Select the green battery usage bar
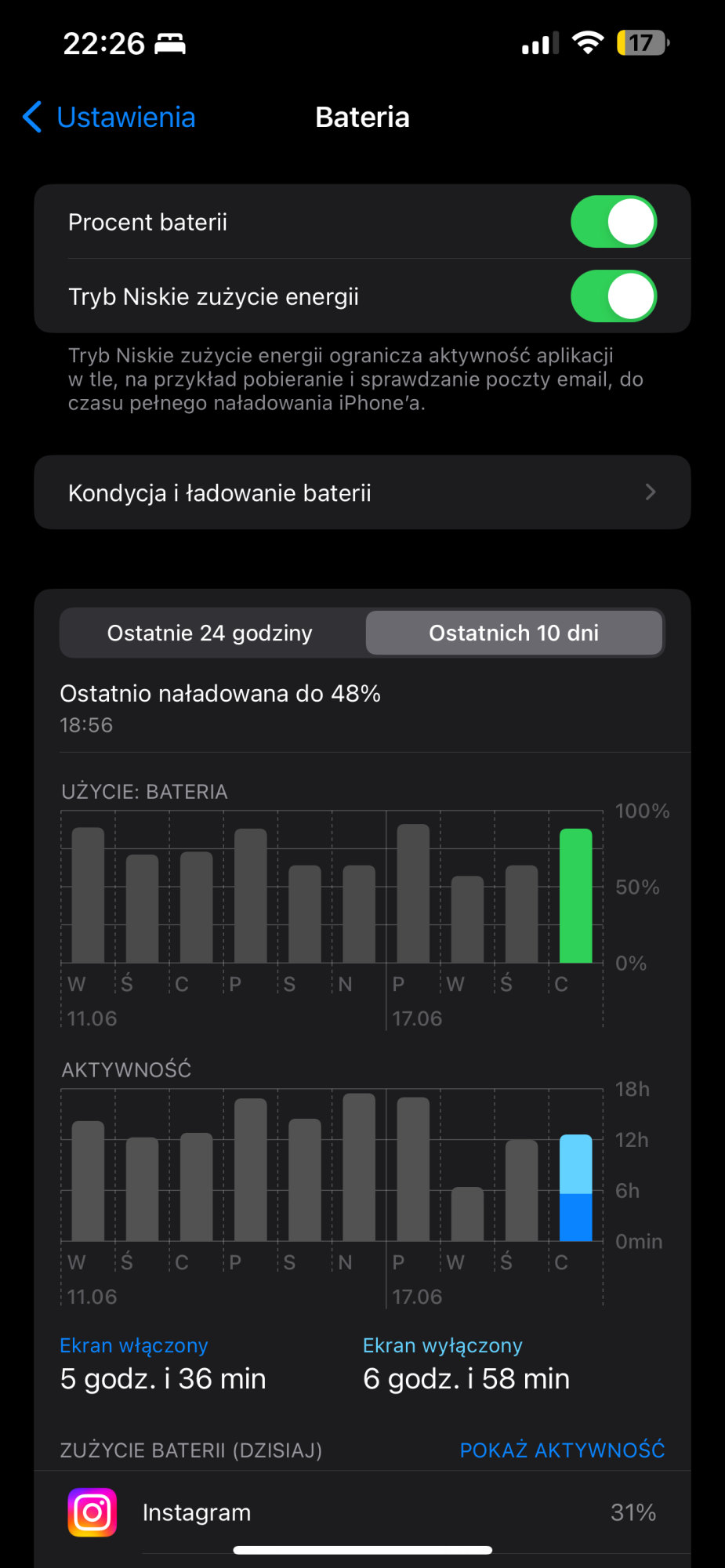 [x=575, y=896]
